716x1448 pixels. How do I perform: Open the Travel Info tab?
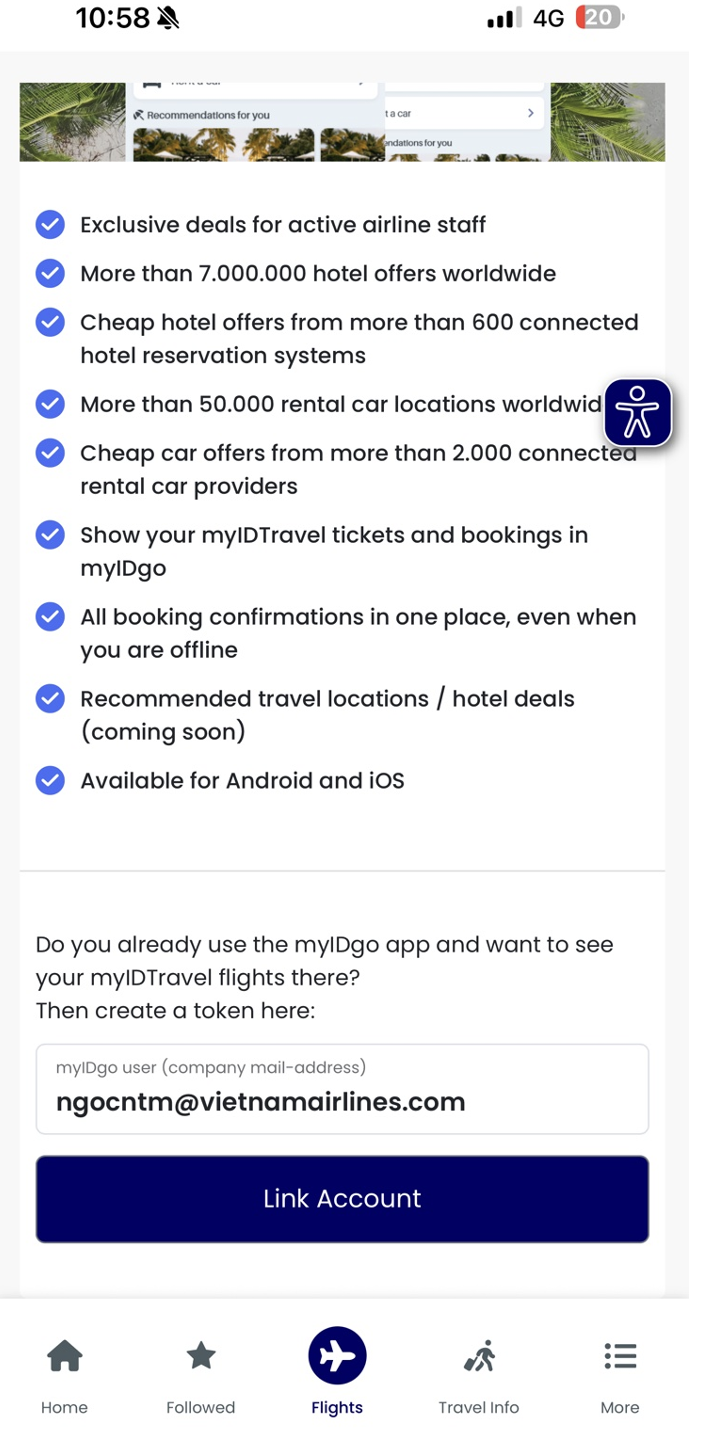(x=478, y=1376)
